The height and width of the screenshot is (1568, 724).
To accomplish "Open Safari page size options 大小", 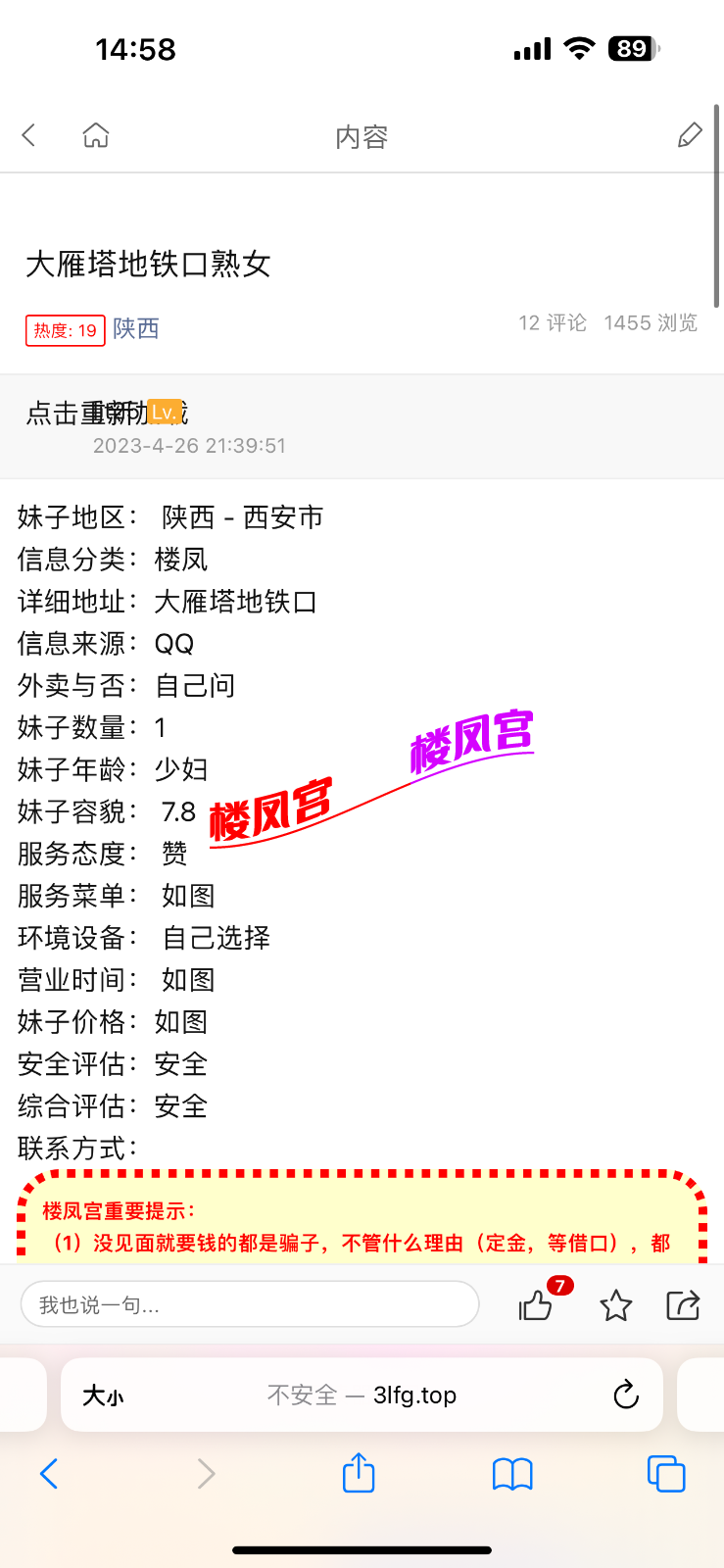I will click(103, 1396).
